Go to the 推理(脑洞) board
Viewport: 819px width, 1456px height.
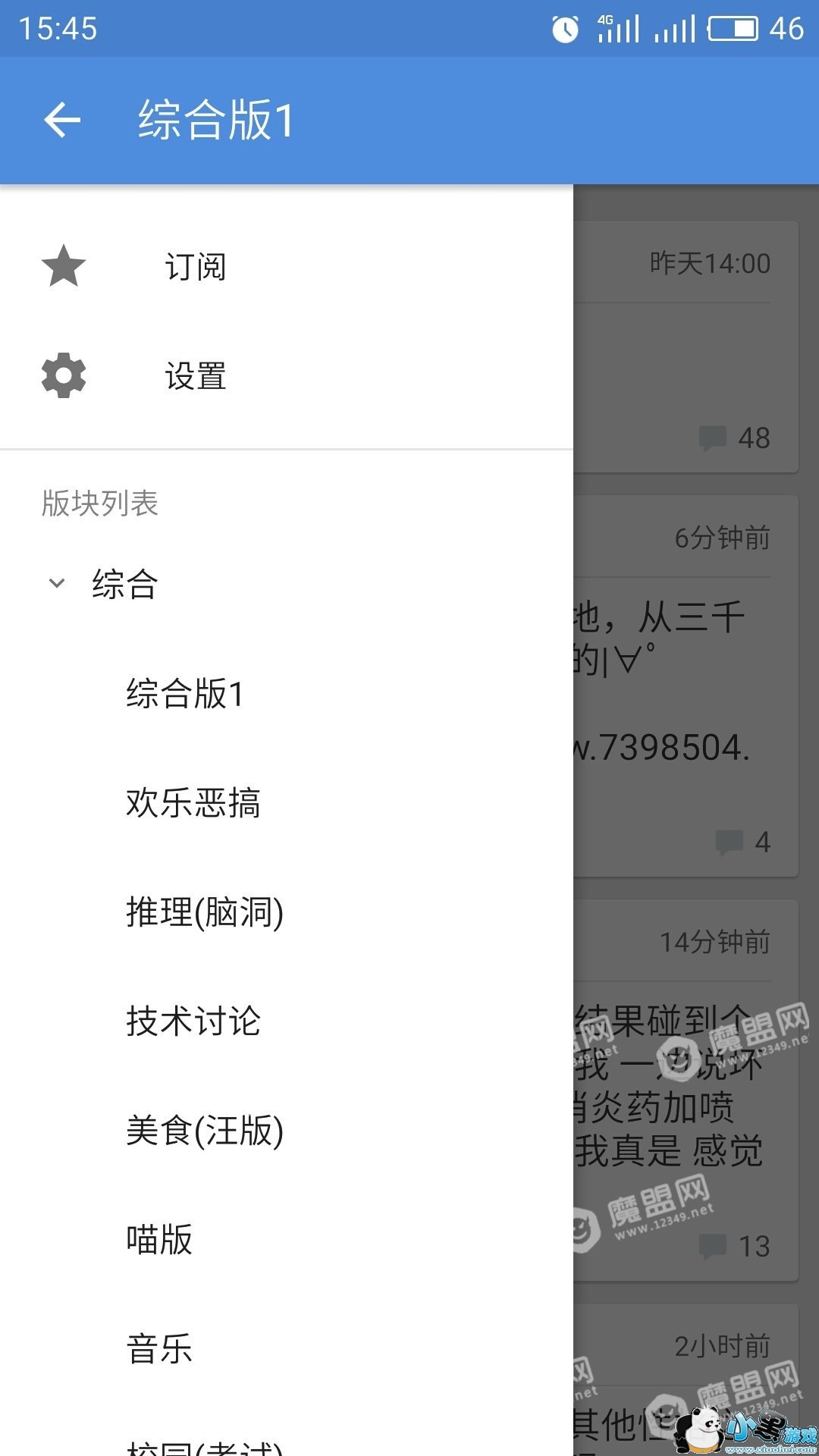coord(205,912)
